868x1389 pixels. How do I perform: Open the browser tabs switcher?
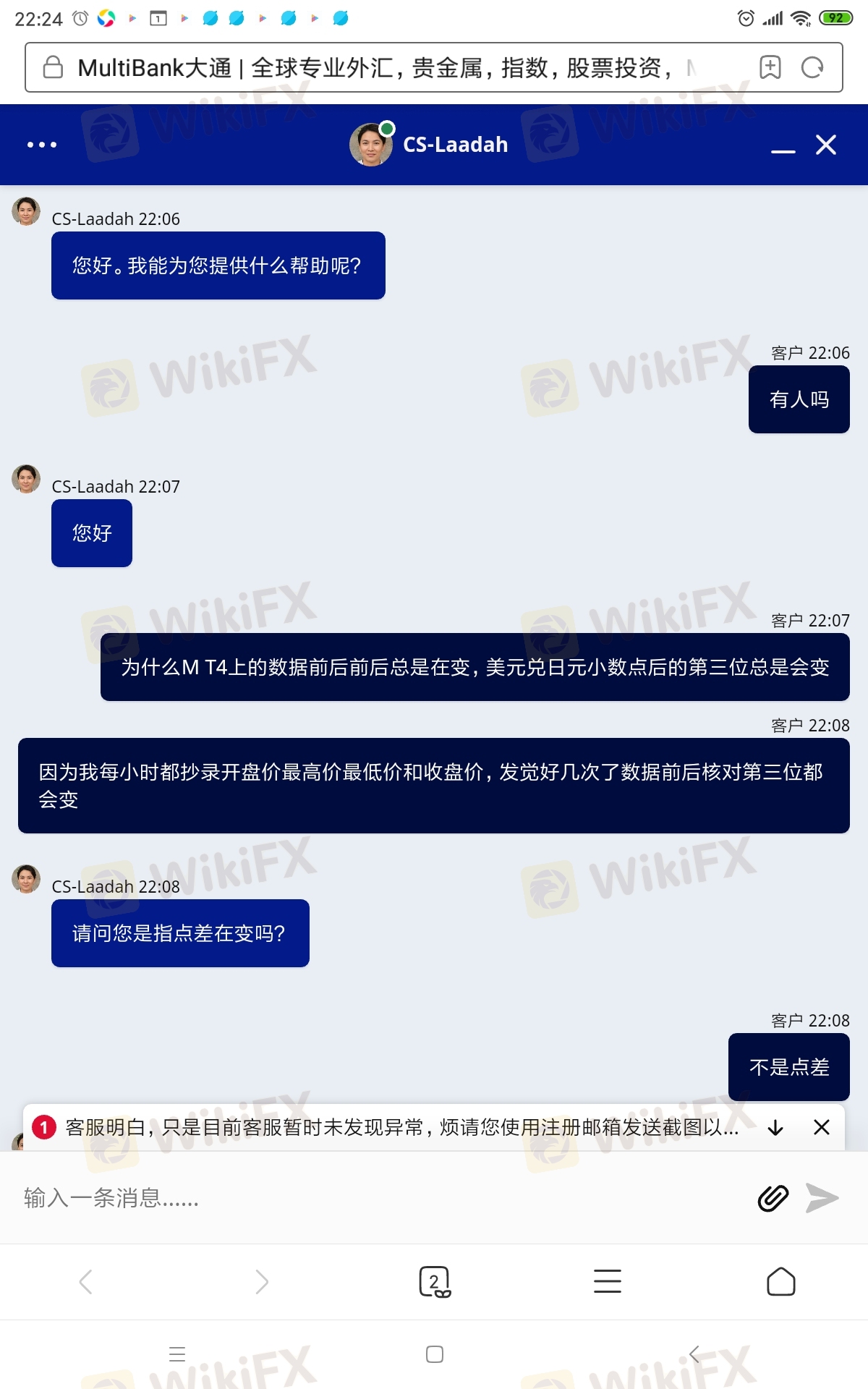pos(435,1282)
